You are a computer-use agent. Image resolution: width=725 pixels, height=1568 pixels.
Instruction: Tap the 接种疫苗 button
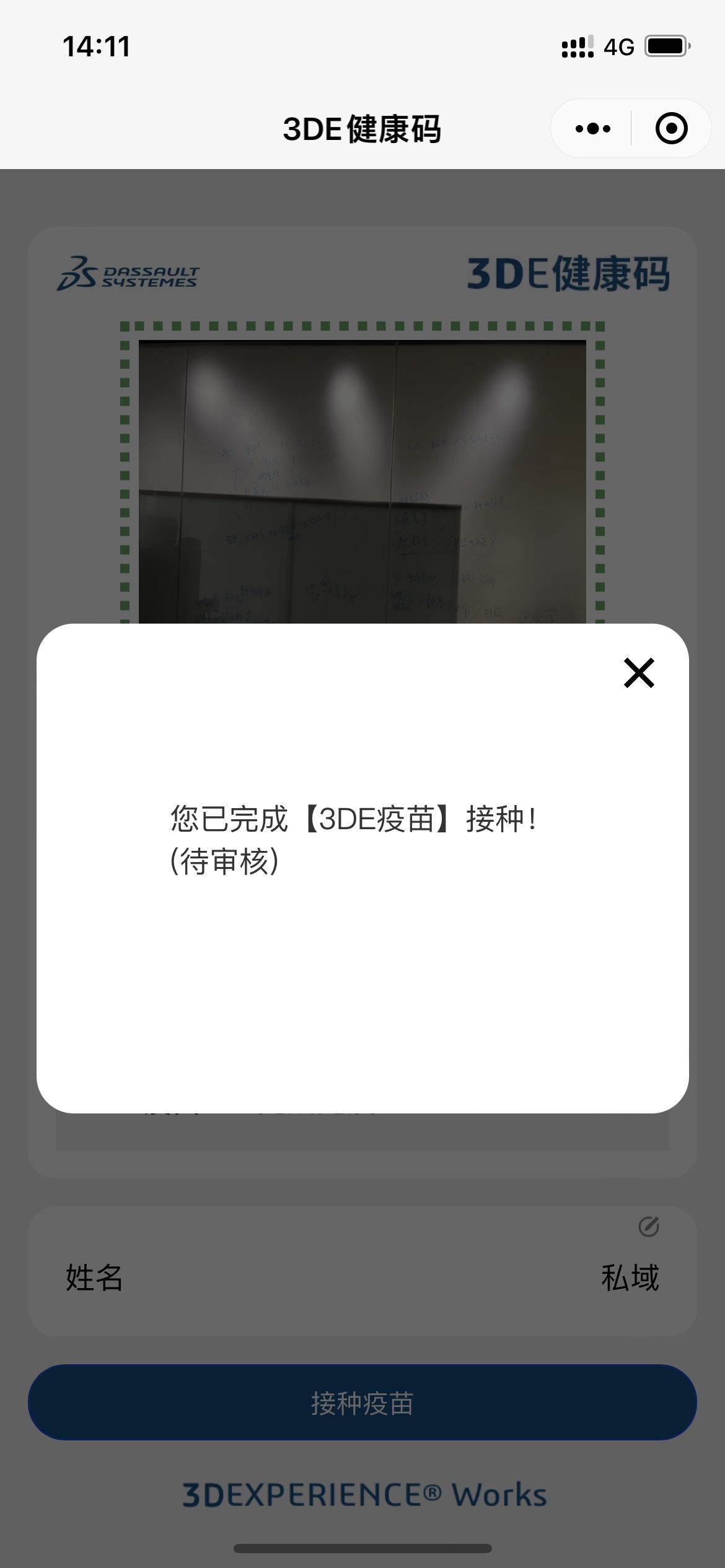[362, 1403]
